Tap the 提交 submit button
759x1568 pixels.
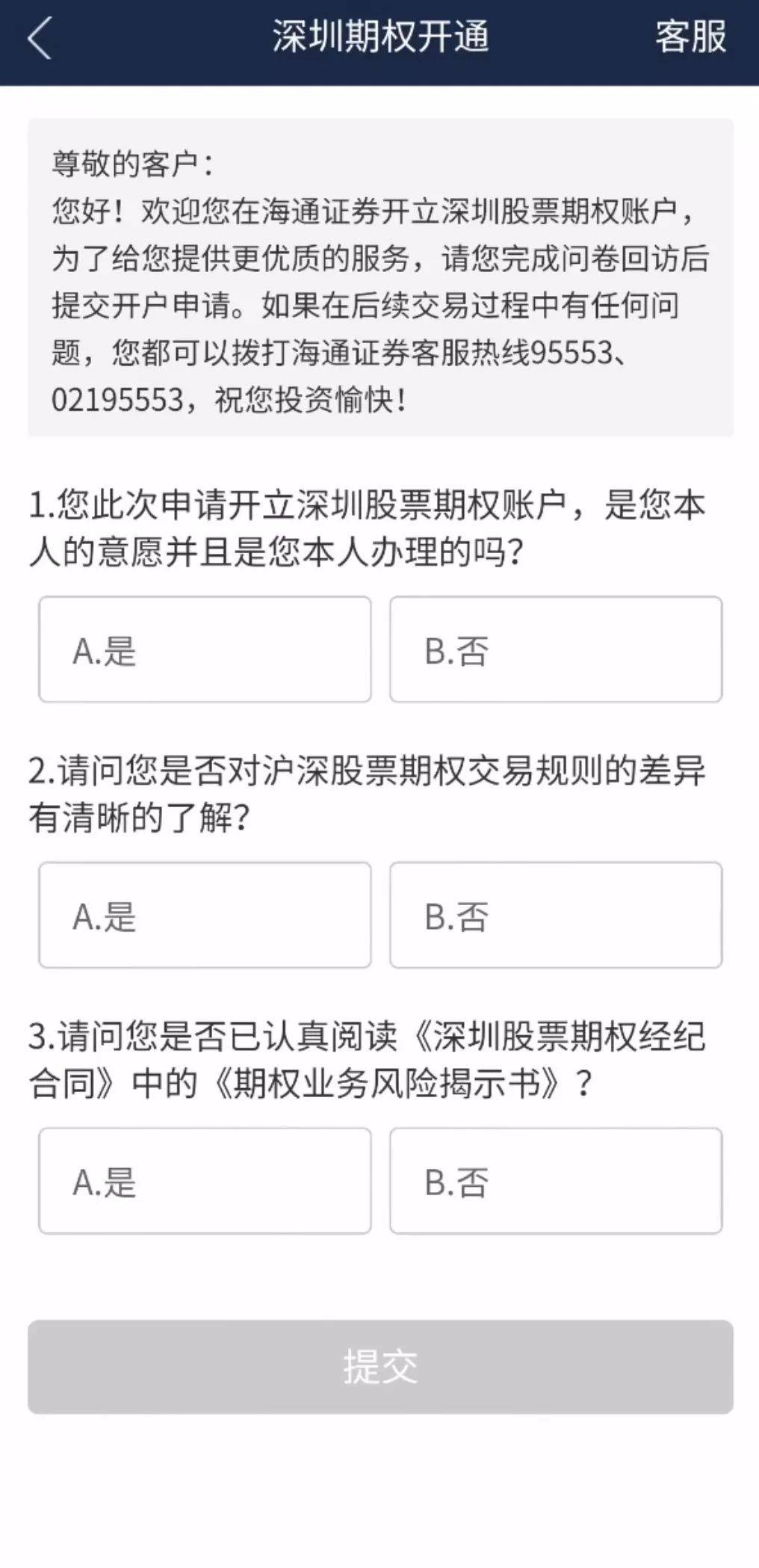tap(380, 1366)
